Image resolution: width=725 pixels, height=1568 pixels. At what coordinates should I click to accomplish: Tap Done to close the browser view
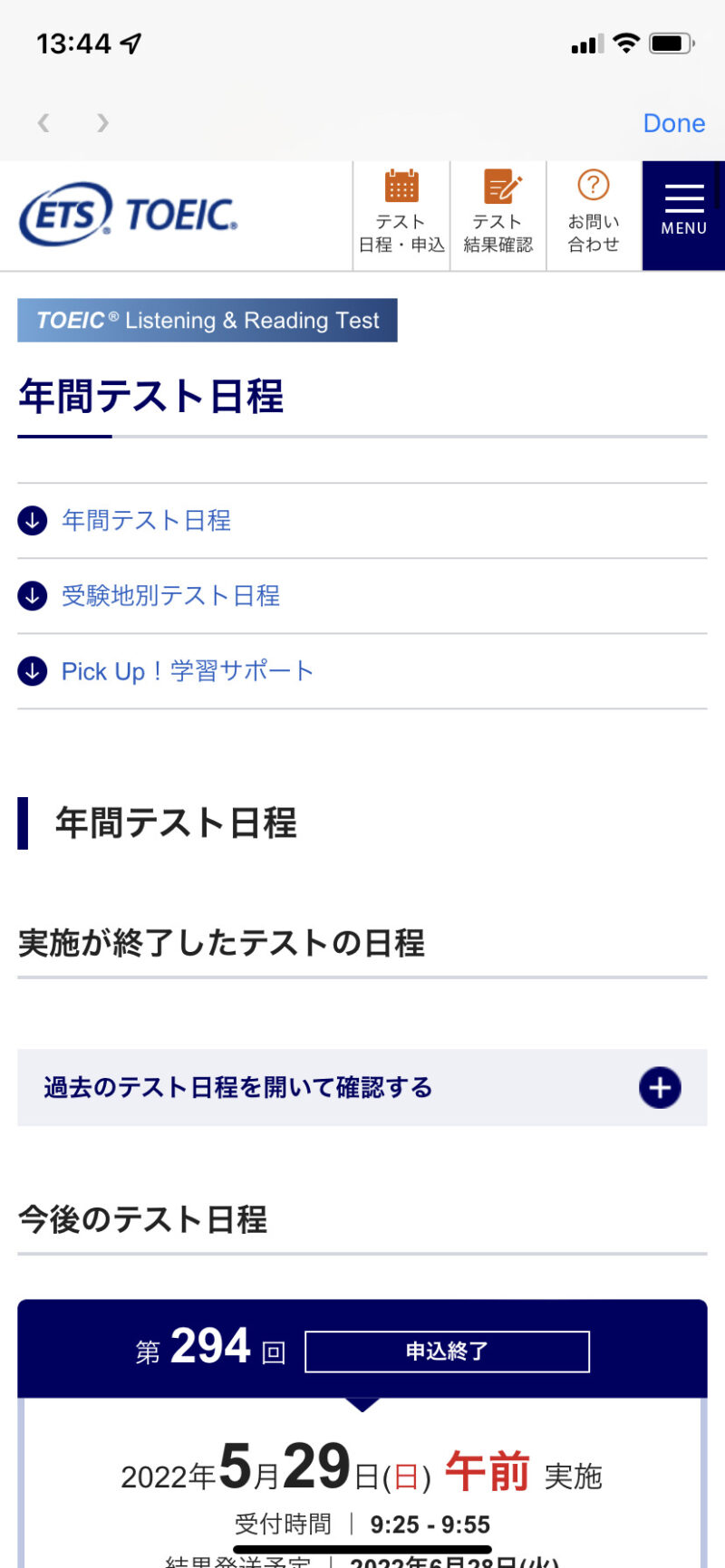673,123
